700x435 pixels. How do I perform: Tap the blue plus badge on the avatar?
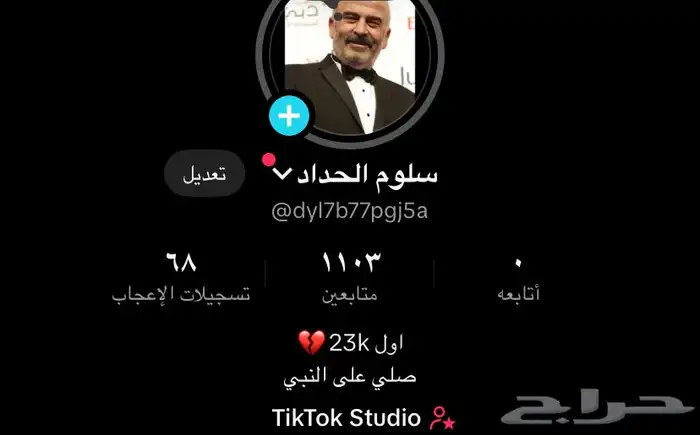[x=288, y=117]
